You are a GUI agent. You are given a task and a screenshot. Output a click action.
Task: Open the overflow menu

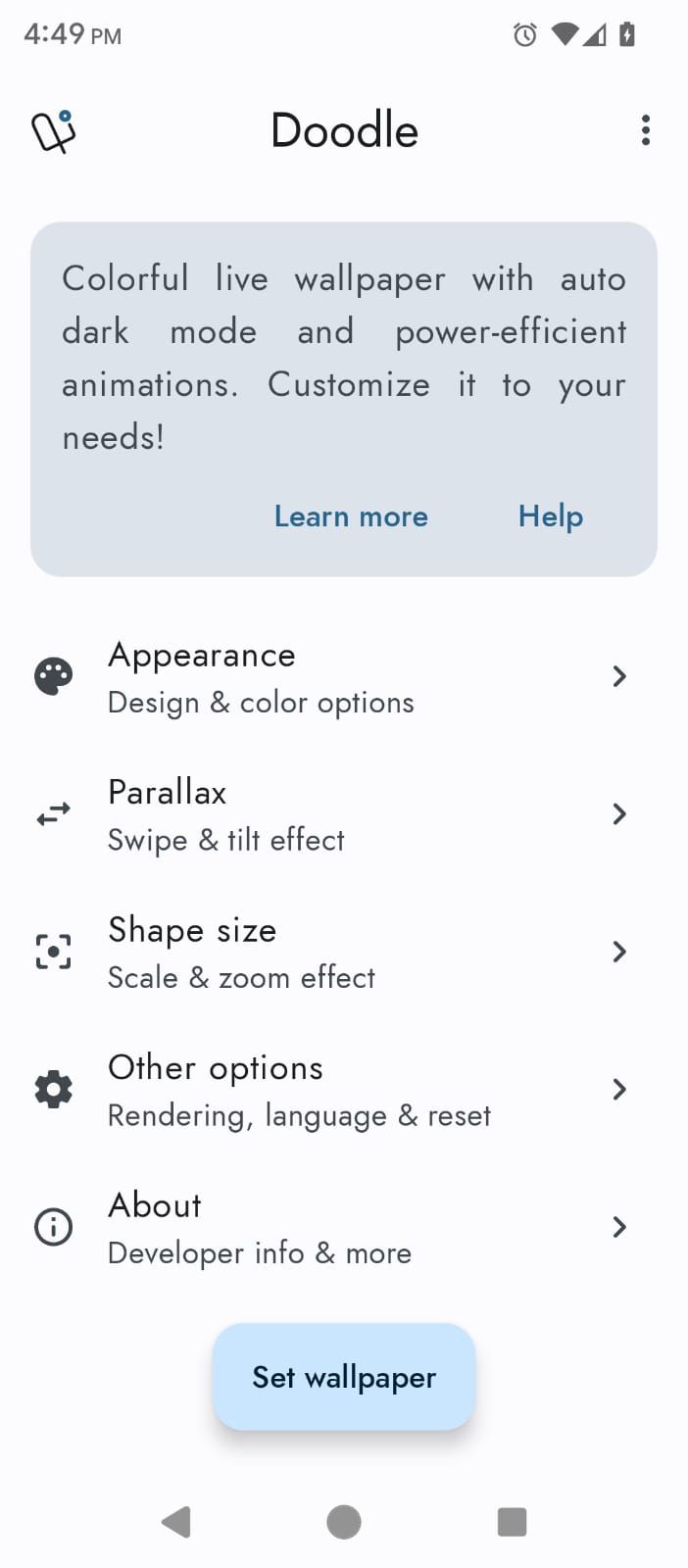(x=645, y=130)
